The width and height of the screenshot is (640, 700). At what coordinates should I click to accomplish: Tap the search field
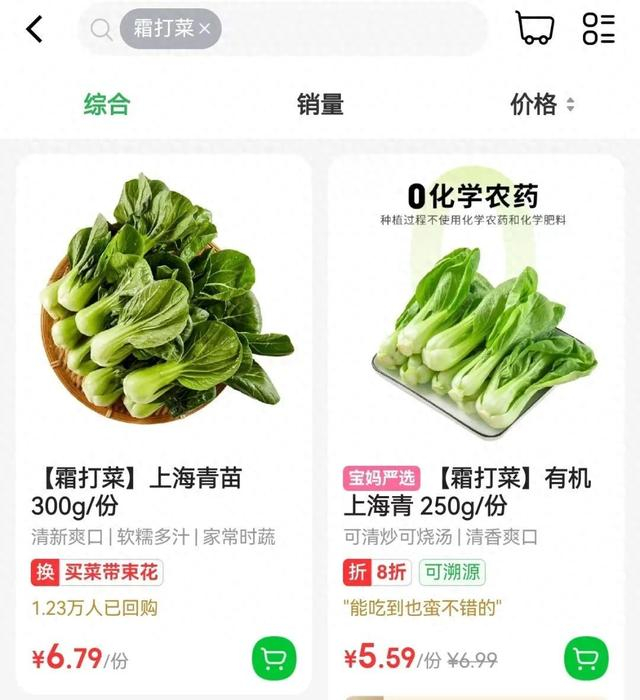point(350,29)
